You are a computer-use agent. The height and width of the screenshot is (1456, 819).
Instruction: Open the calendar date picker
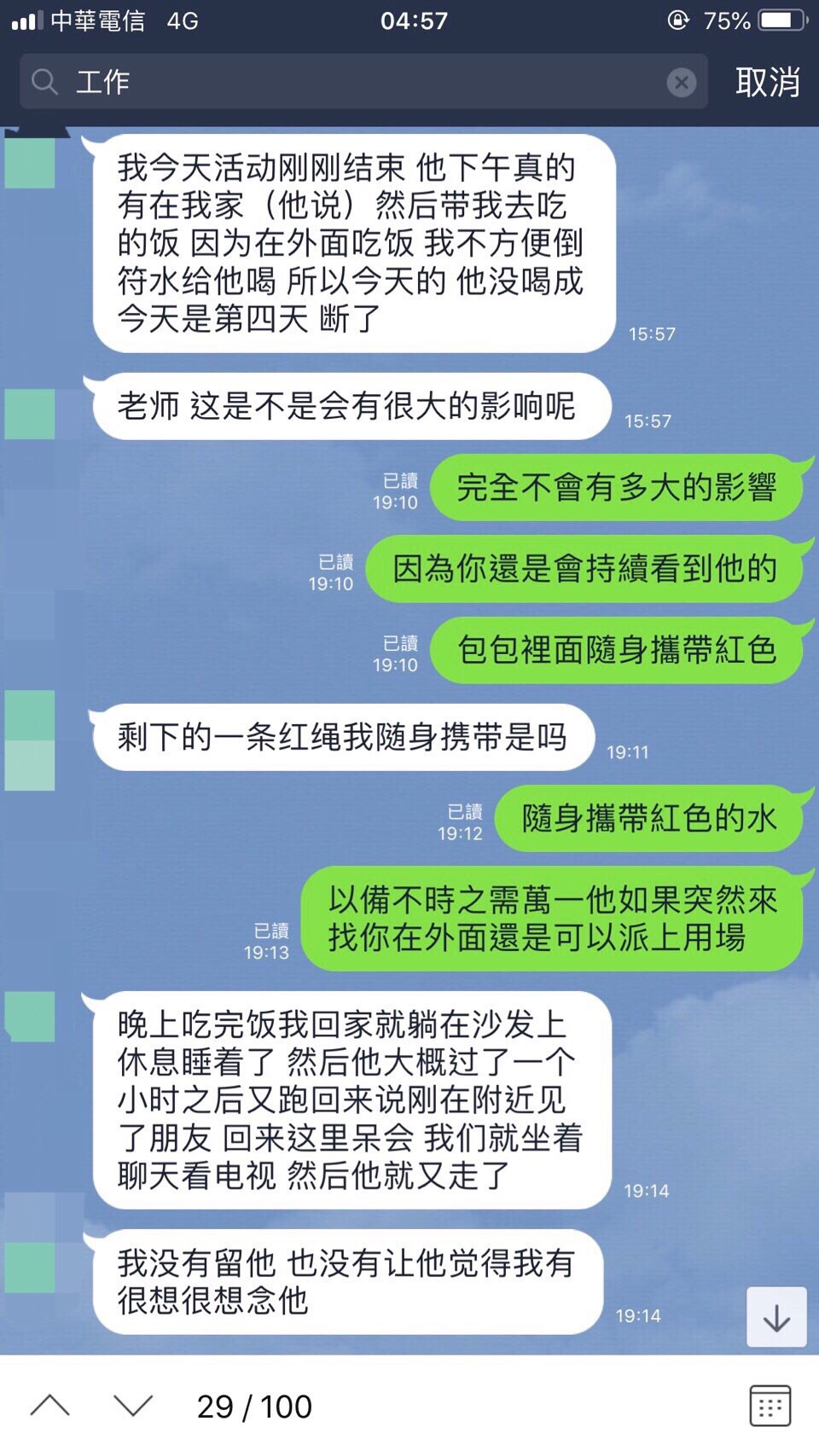pos(770,1406)
